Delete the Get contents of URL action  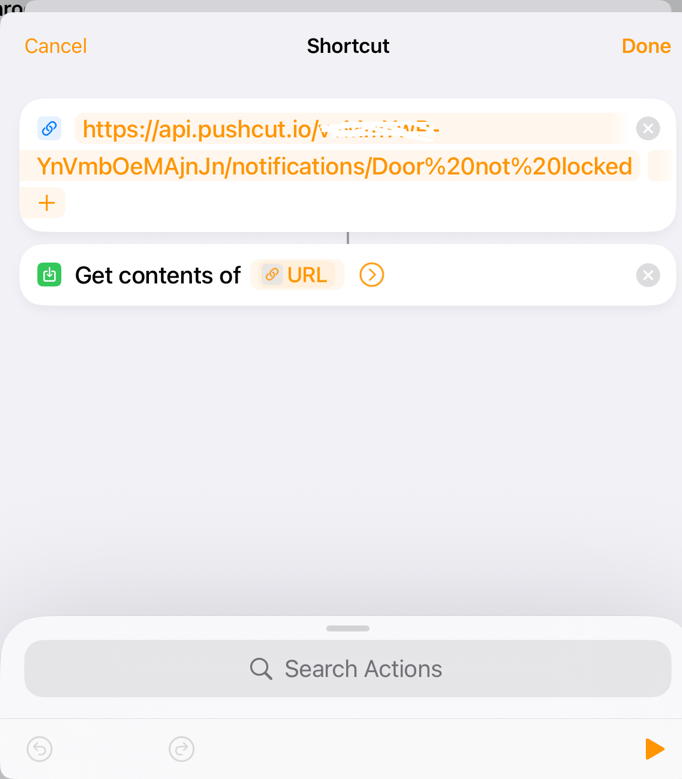click(648, 275)
